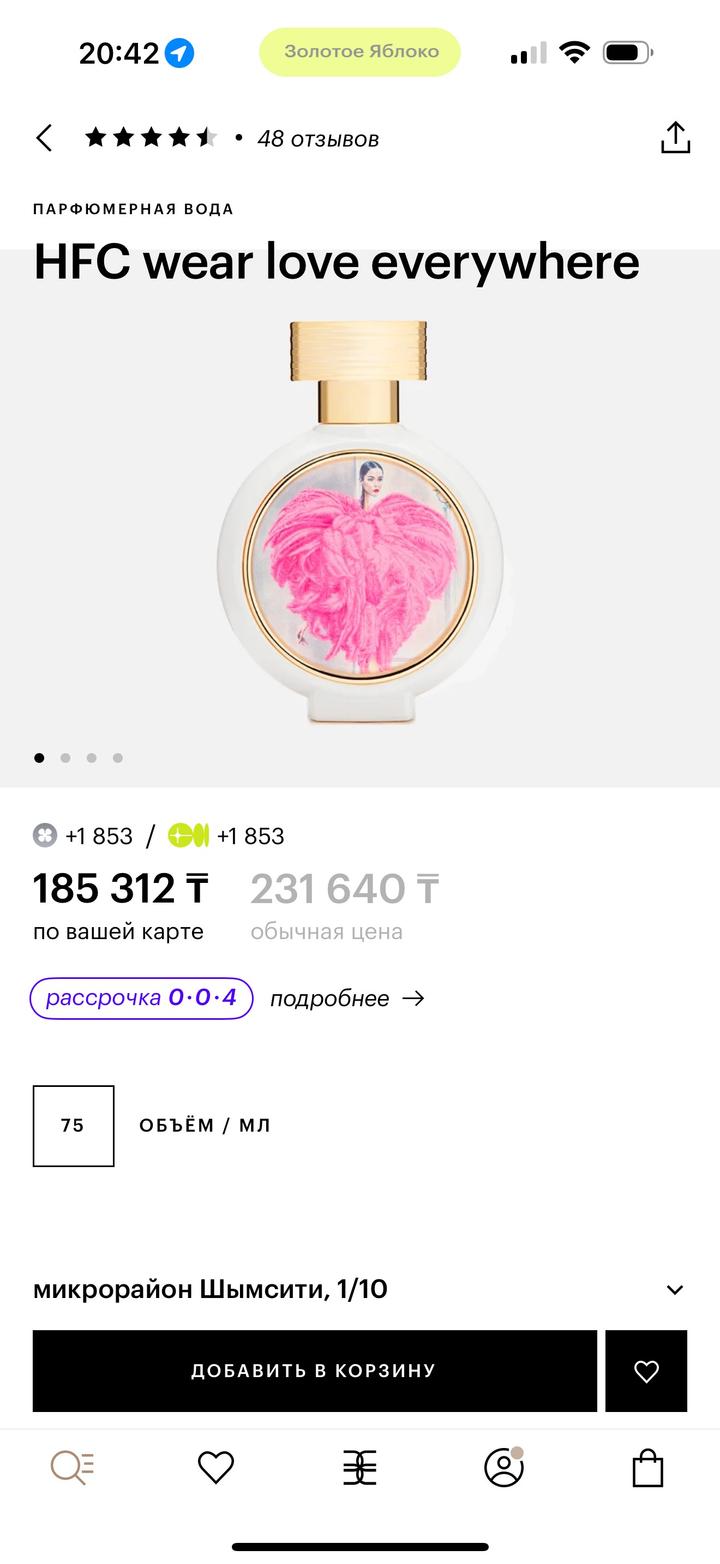The image size is (720, 1564).
Task: Add the perfume to favorites
Action: [x=646, y=1370]
